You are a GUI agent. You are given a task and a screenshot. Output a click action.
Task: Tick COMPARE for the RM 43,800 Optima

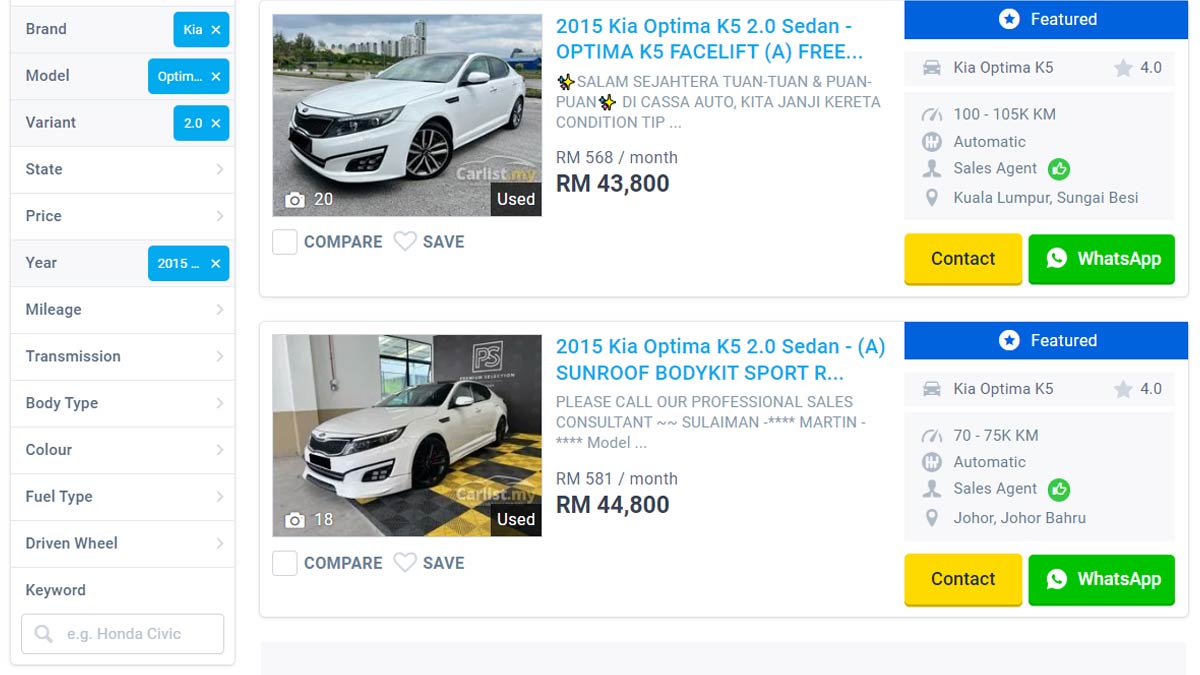click(285, 242)
